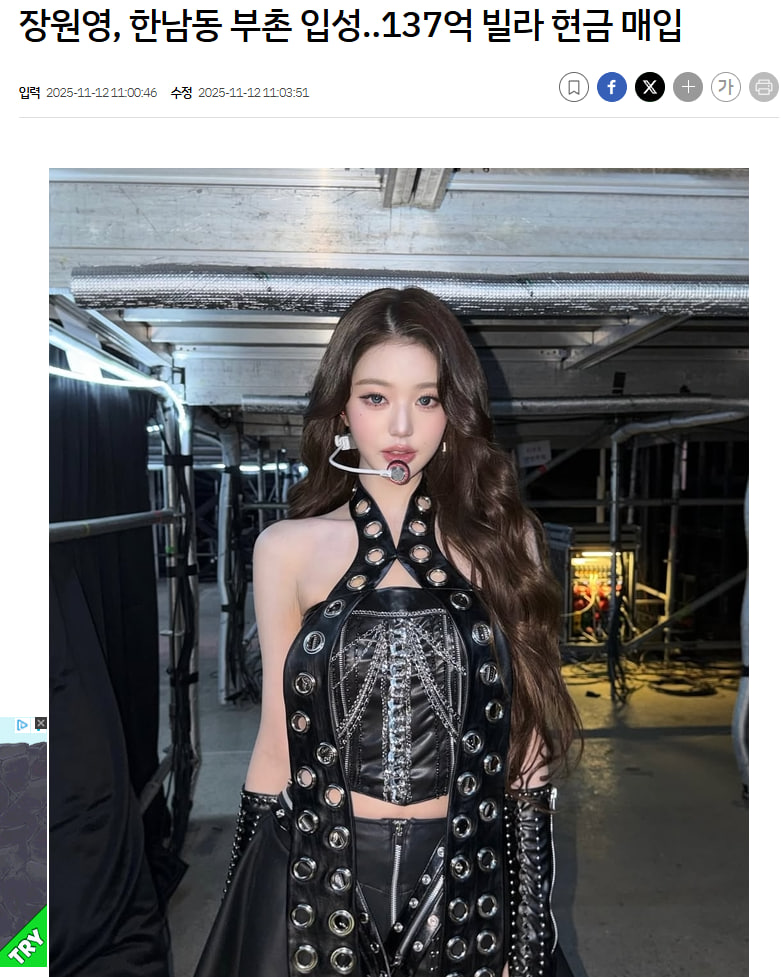Print this article
Viewport: 781px width, 977px height.
pos(764,87)
